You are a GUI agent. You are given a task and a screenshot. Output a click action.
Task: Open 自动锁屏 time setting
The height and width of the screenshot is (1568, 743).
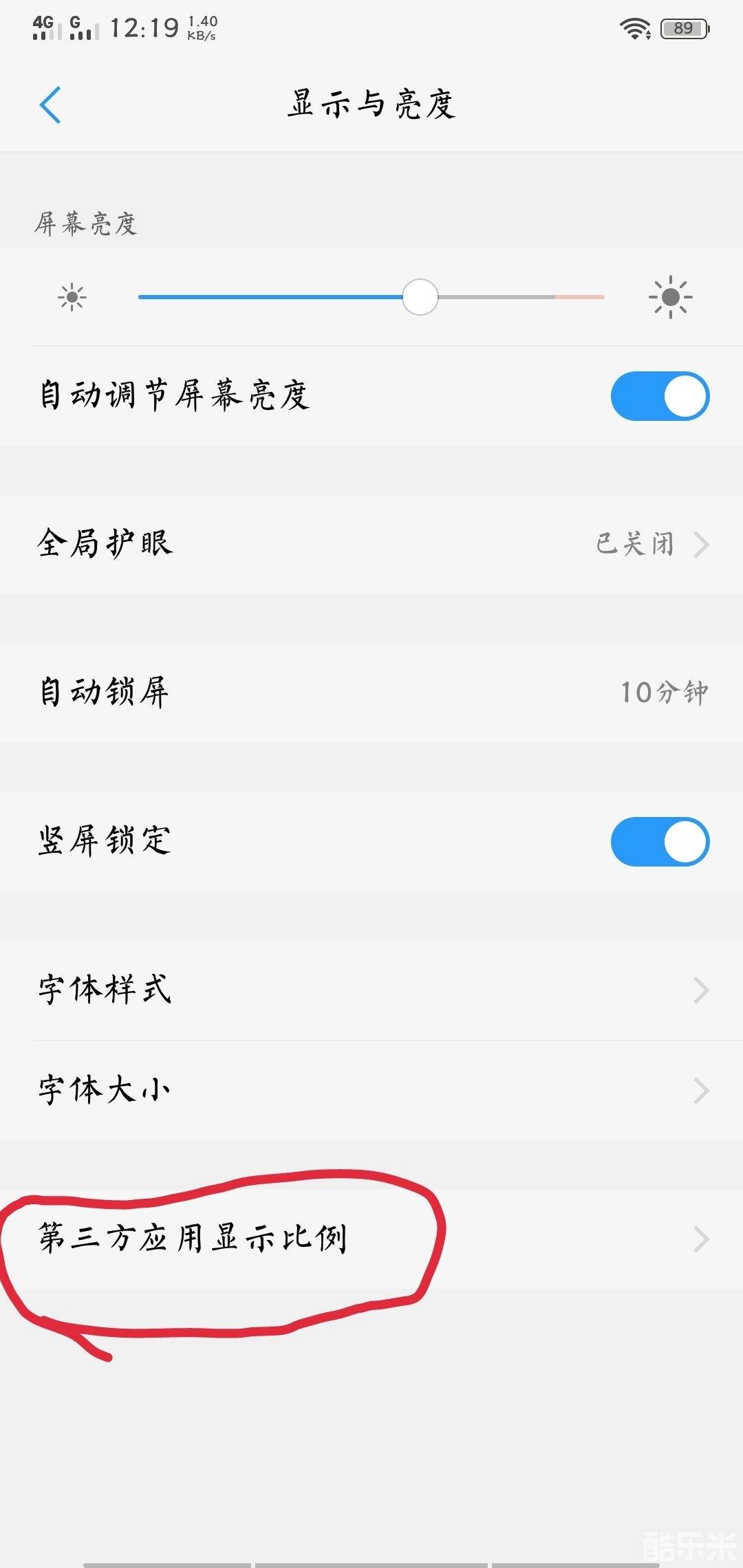(371, 693)
